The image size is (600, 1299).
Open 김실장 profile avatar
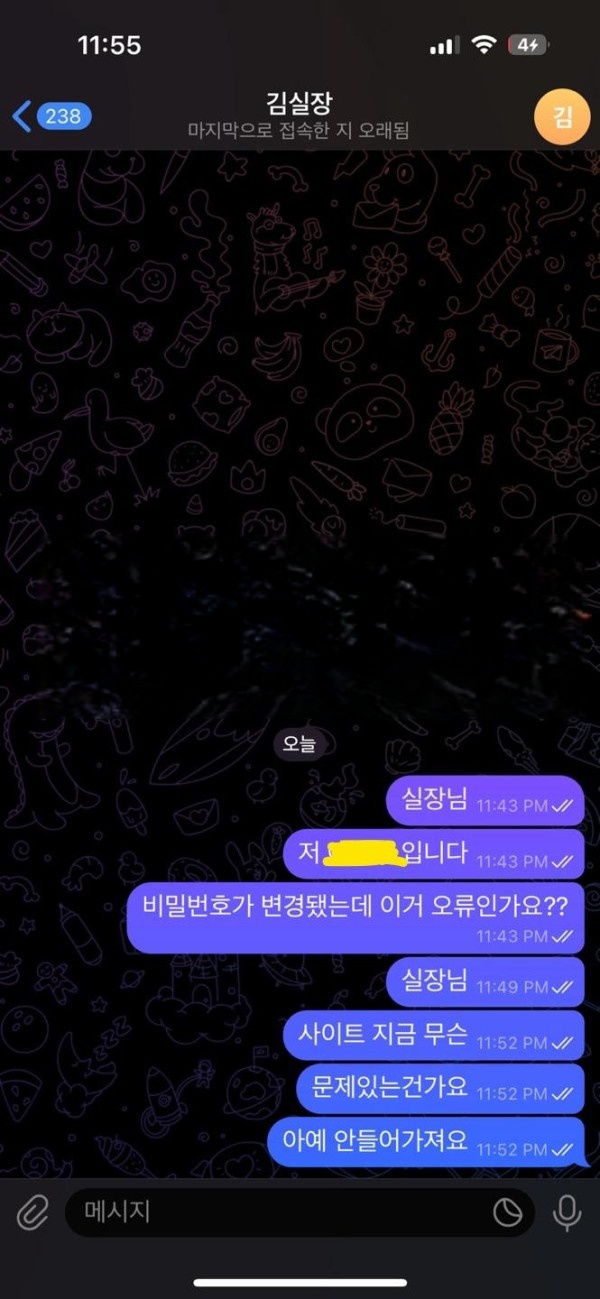[563, 117]
